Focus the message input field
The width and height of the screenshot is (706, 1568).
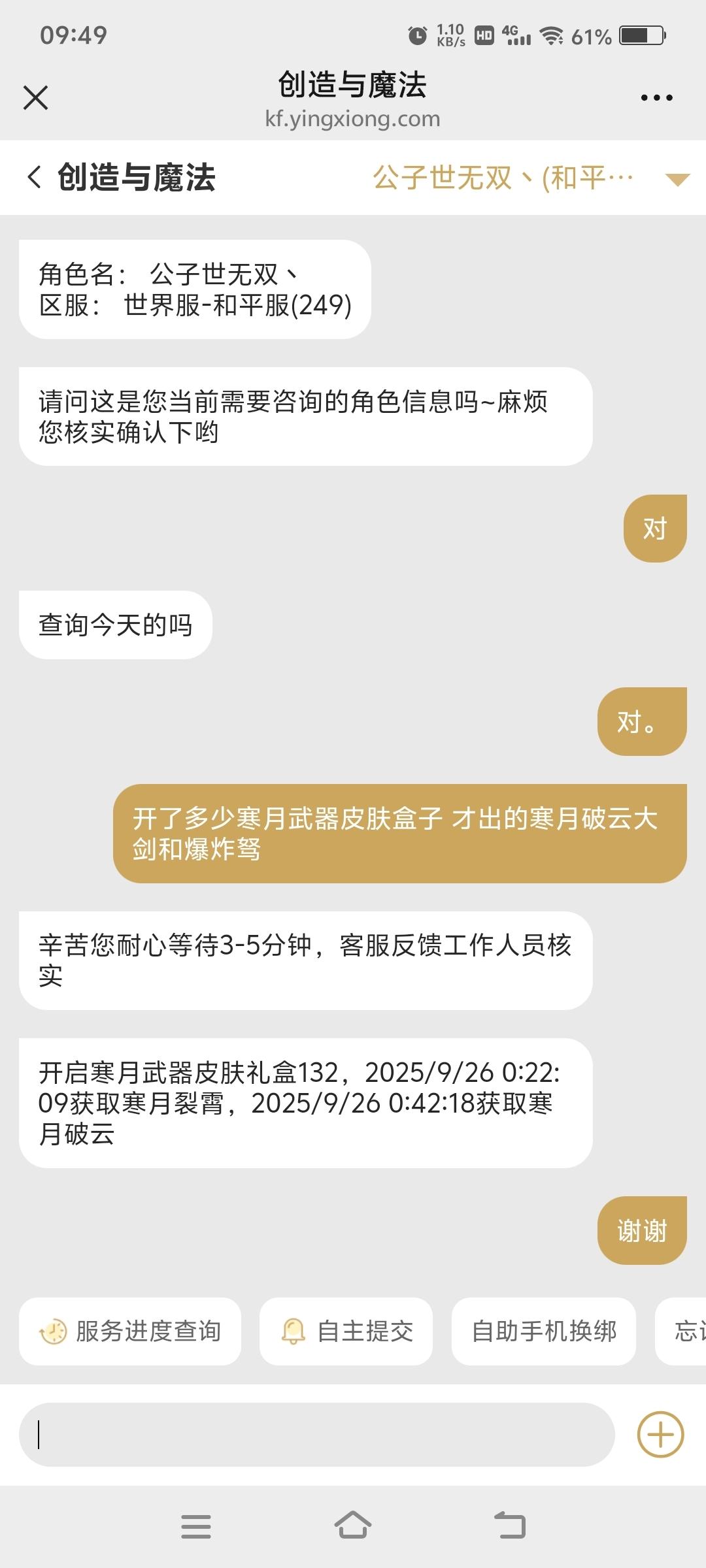317,1435
